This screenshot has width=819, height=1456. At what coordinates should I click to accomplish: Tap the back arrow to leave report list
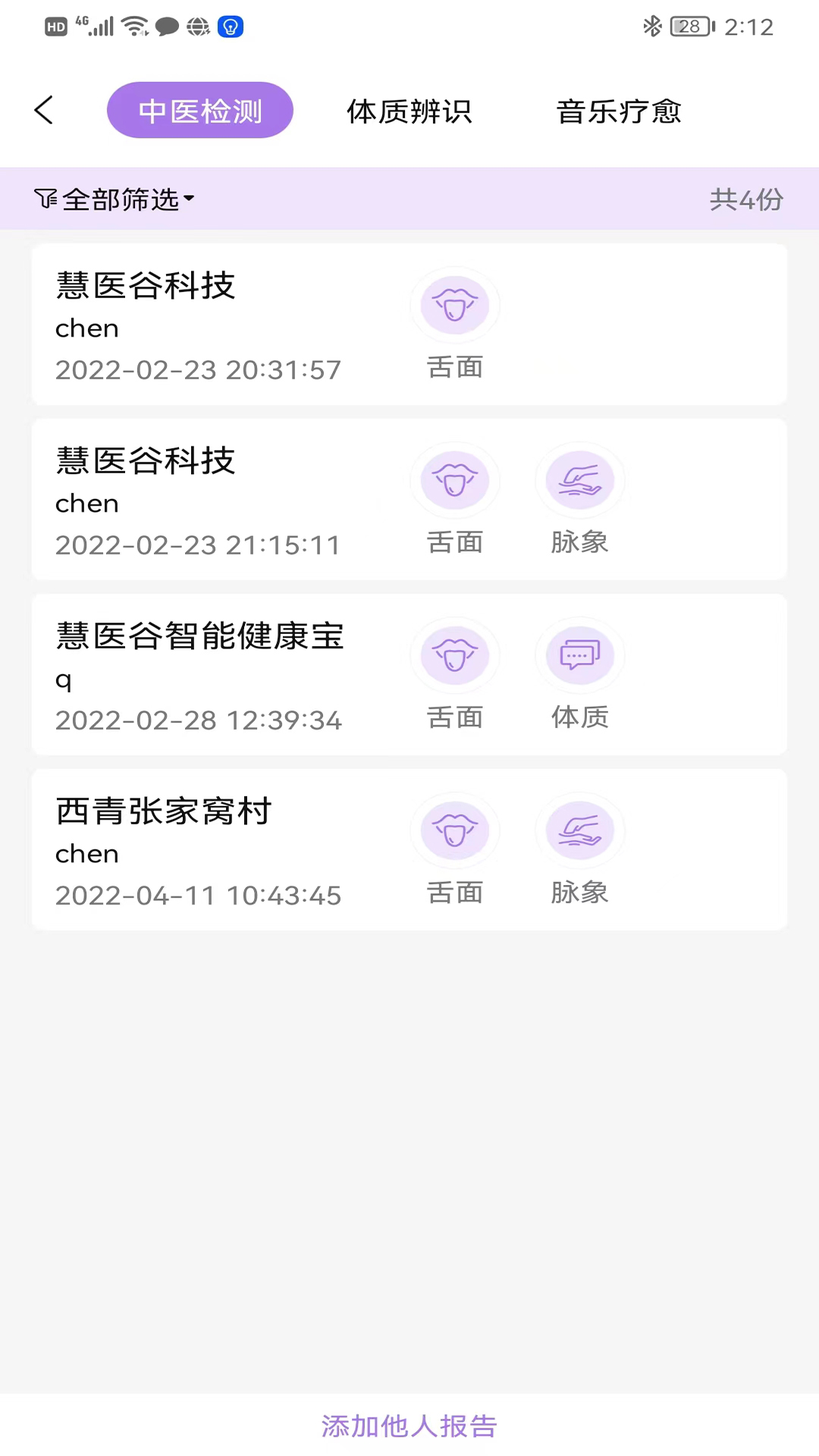pos(43,109)
